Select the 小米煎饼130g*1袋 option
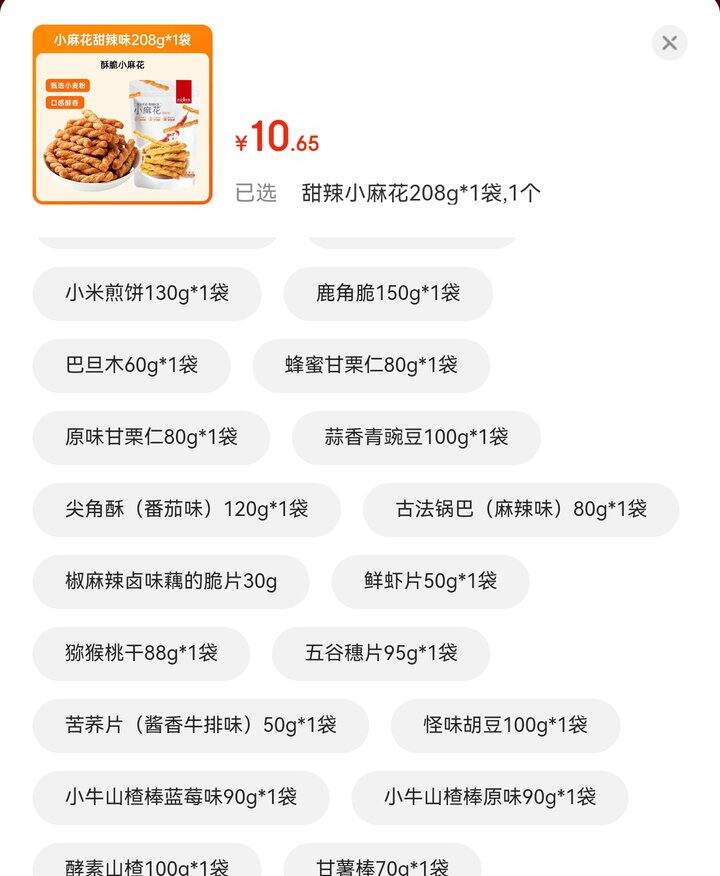Viewport: 720px width, 876px height. 147,293
